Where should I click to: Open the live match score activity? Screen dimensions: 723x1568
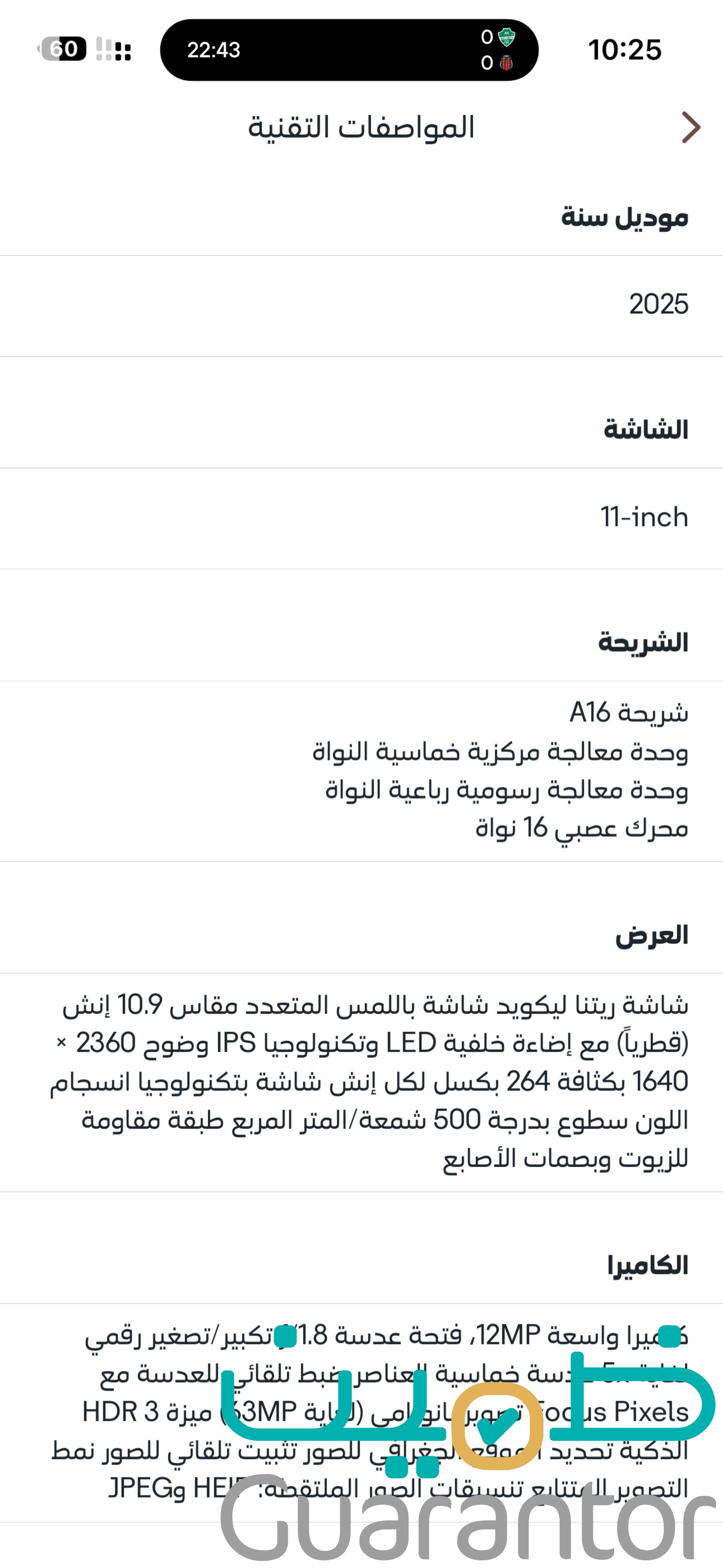(349, 50)
